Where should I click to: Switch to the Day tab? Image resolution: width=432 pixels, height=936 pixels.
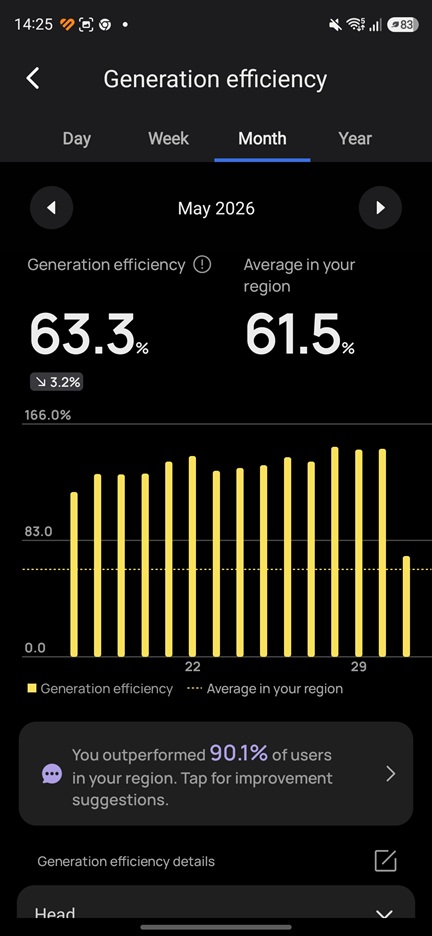76,138
